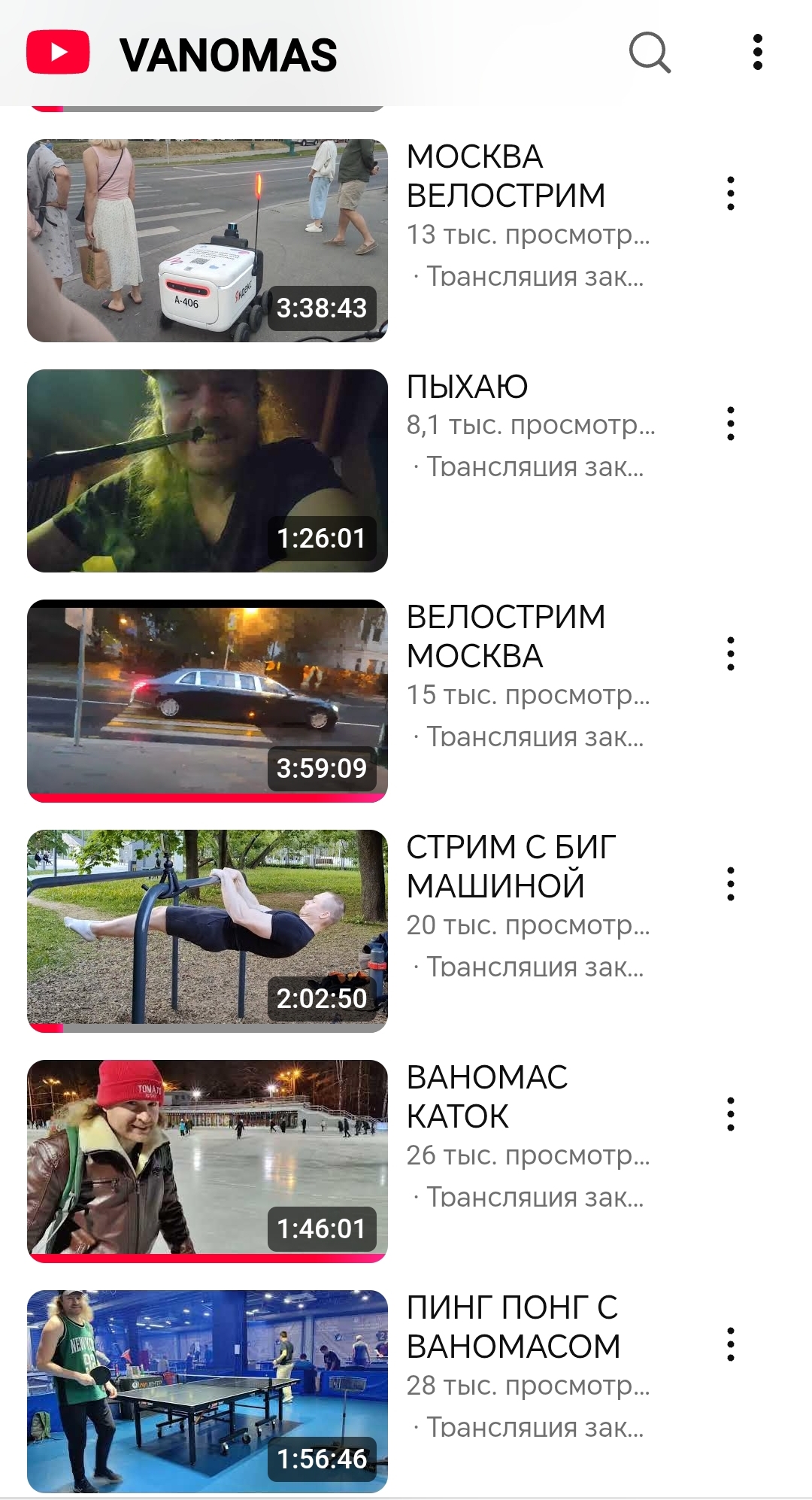Open the top bar overflow menu
Image resolution: width=812 pixels, height=1500 pixels.
[757, 53]
